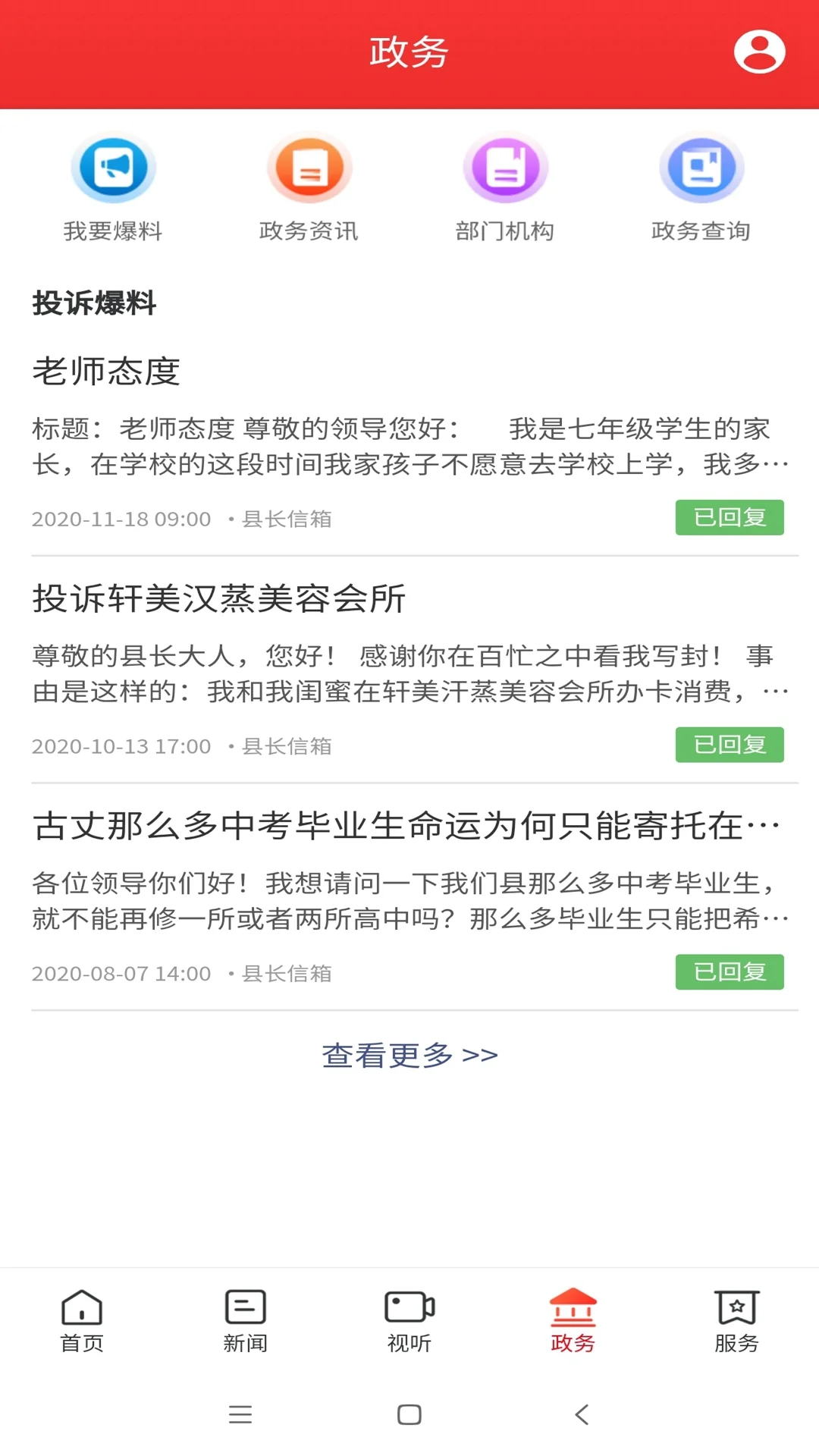Tap the Android home navigation button

click(x=409, y=1414)
